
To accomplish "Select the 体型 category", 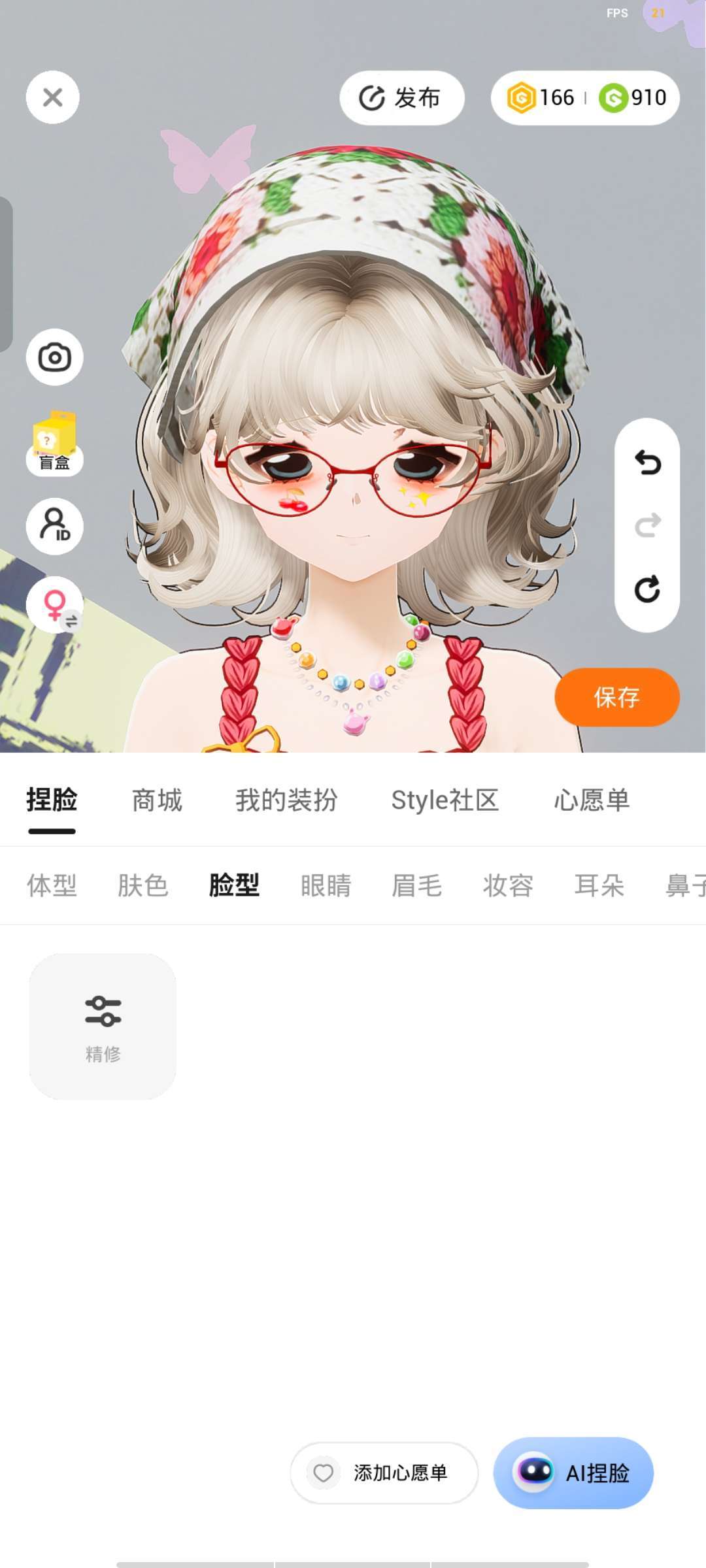I will click(52, 886).
